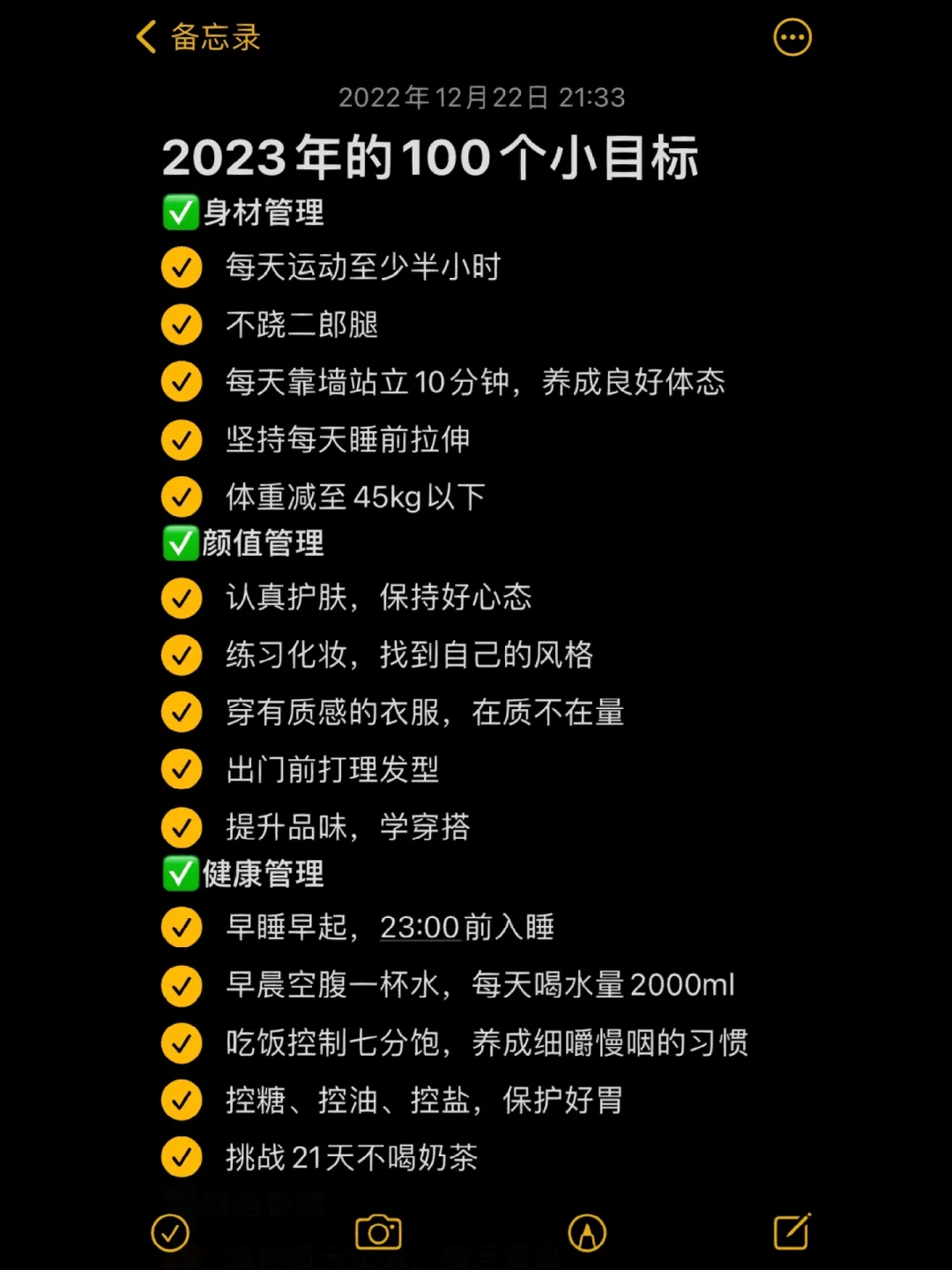Open the ellipsis more-options icon at top right
Image resolution: width=952 pixels, height=1270 pixels.
(792, 37)
